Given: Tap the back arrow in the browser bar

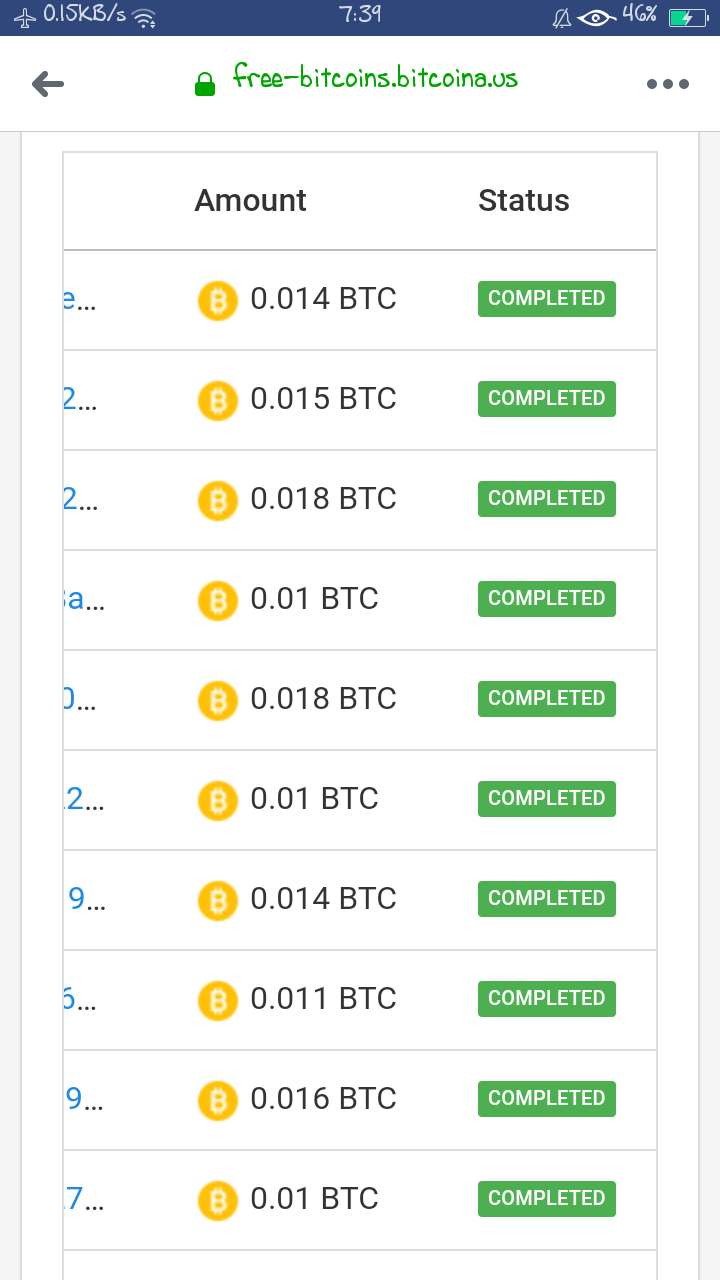Looking at the screenshot, I should [47, 84].
